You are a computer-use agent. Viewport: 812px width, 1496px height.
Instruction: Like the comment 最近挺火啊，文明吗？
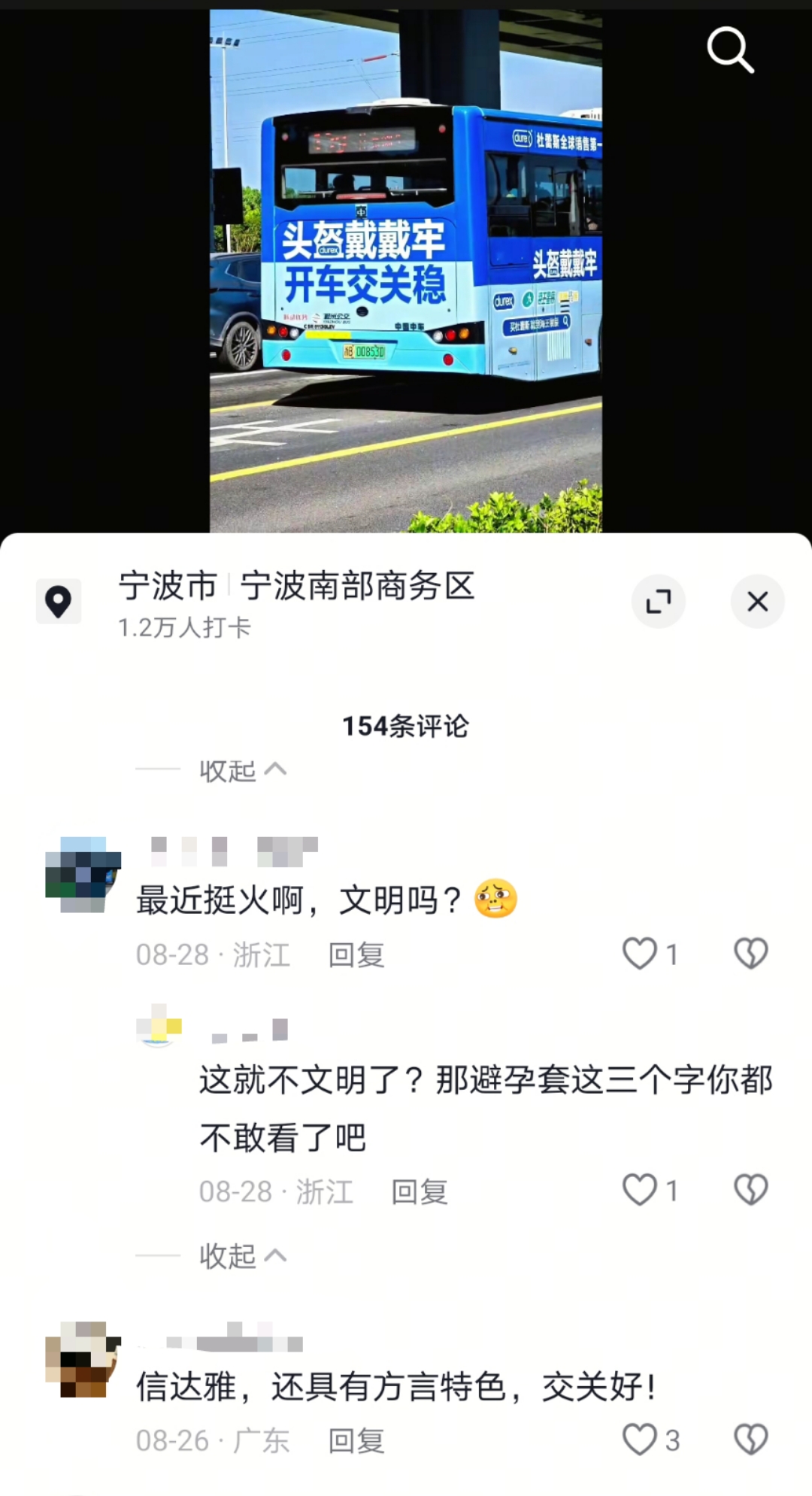(x=641, y=954)
